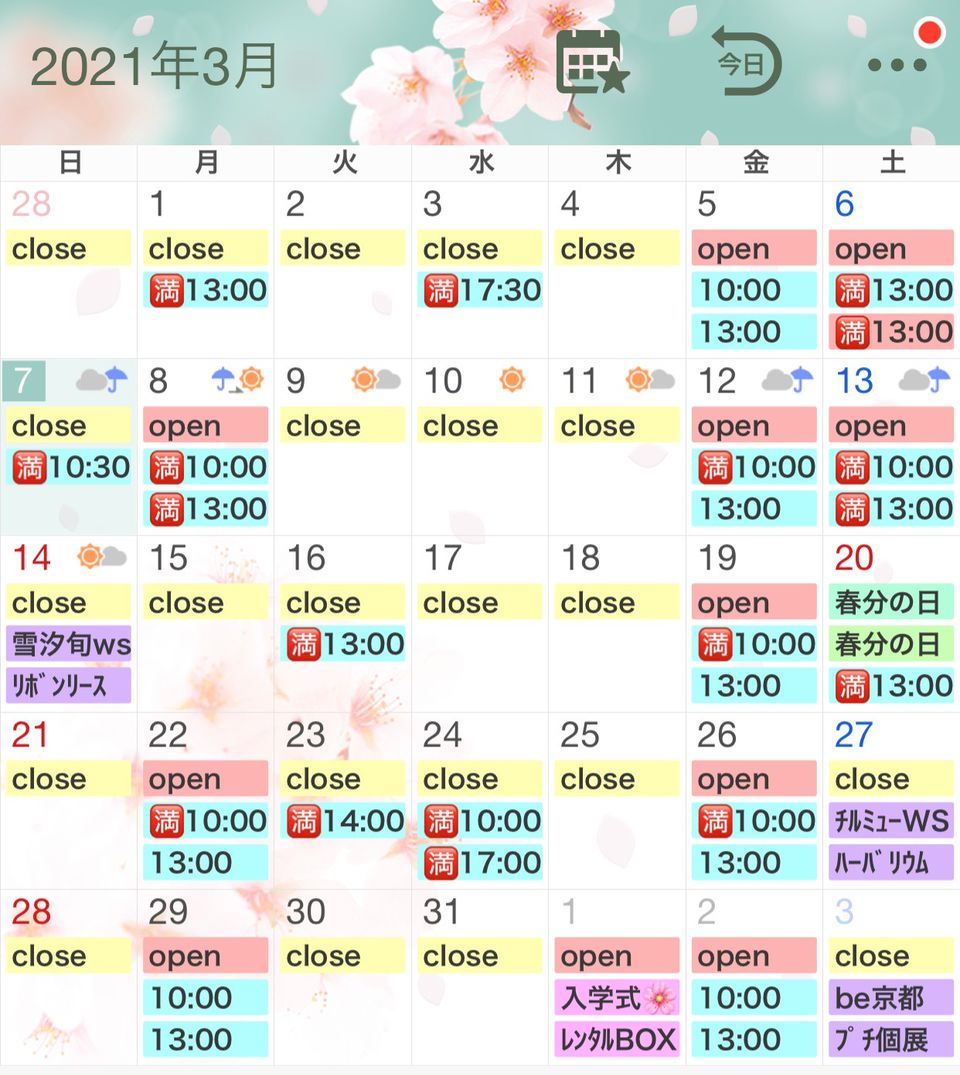The width and height of the screenshot is (960, 1075).
Task: Select March 20 春分の日 day cell
Action: tap(890, 623)
